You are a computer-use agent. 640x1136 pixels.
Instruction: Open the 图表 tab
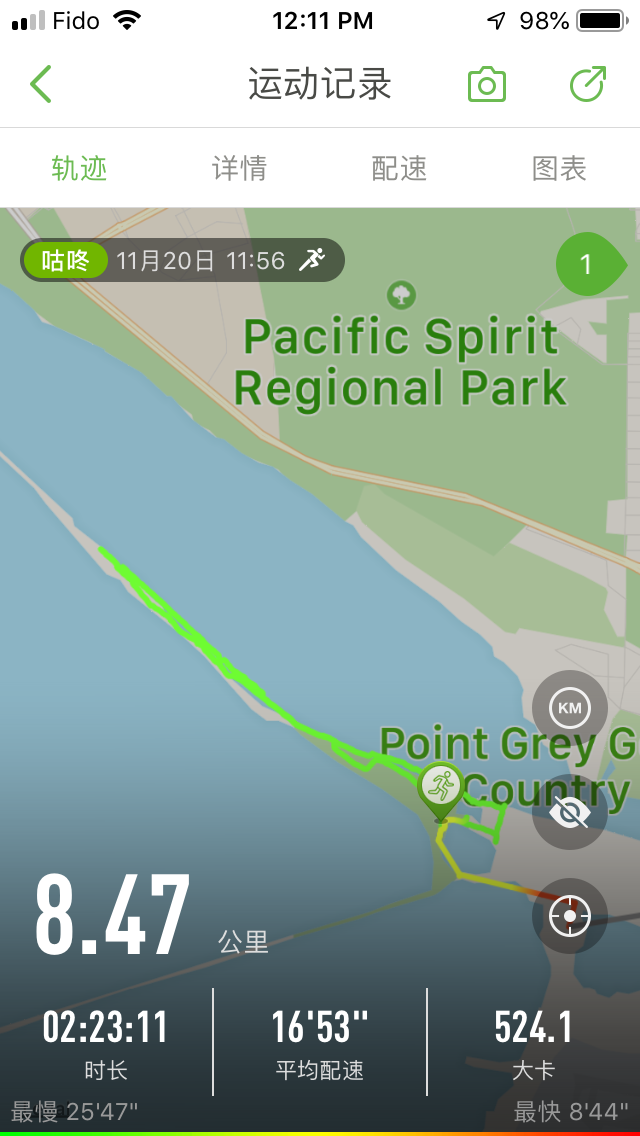pyautogui.click(x=559, y=168)
